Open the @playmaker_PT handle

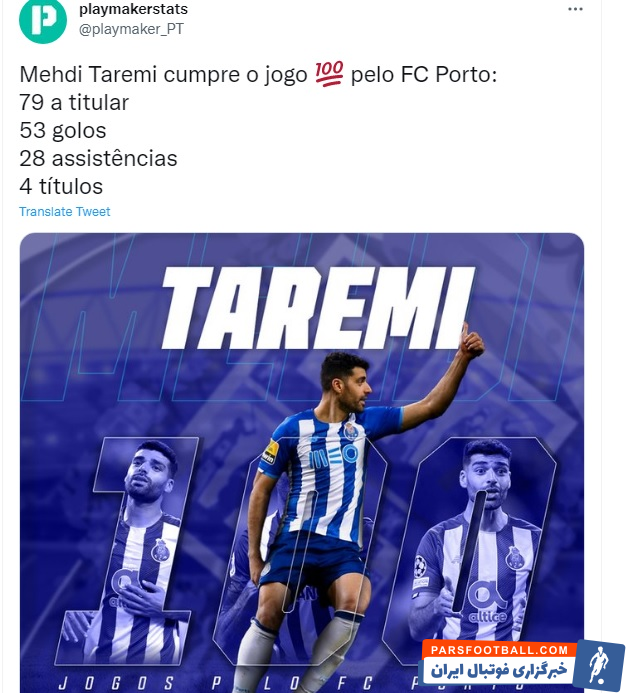[x=131, y=29]
